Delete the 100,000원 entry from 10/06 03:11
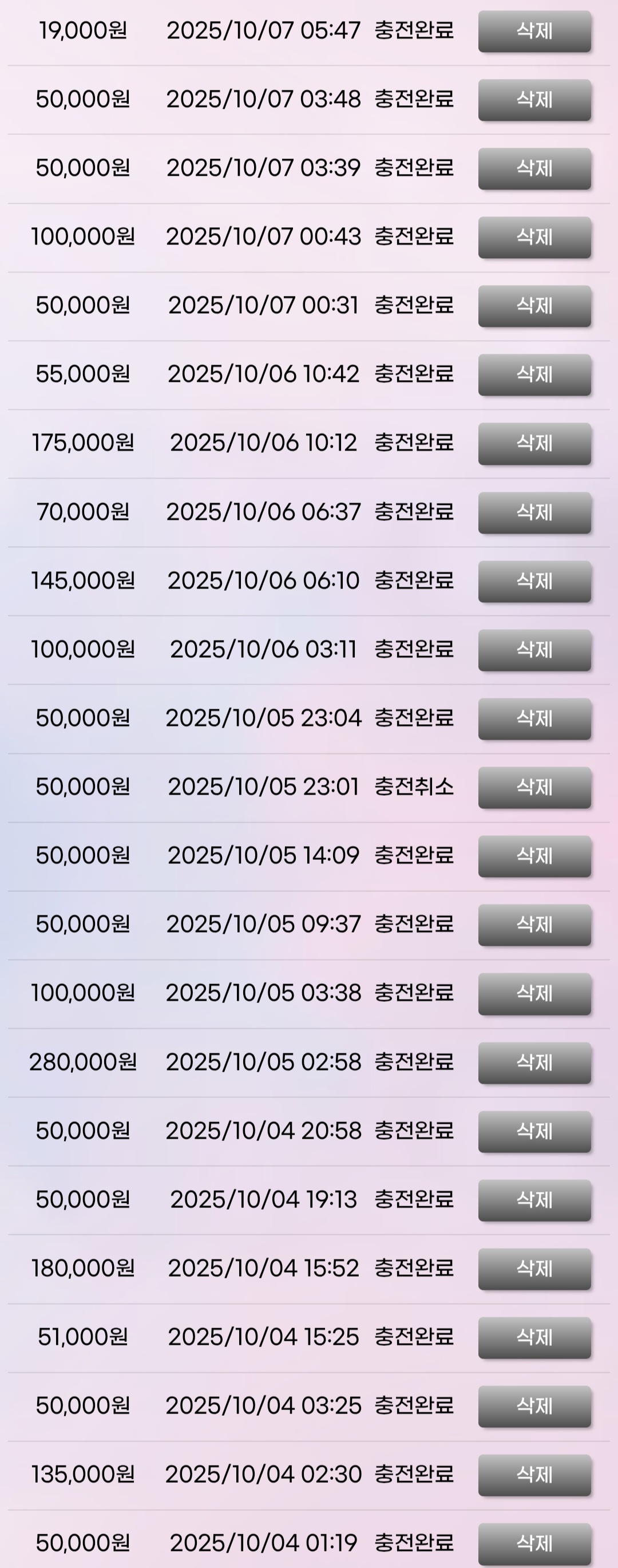The image size is (618, 1568). (x=534, y=650)
